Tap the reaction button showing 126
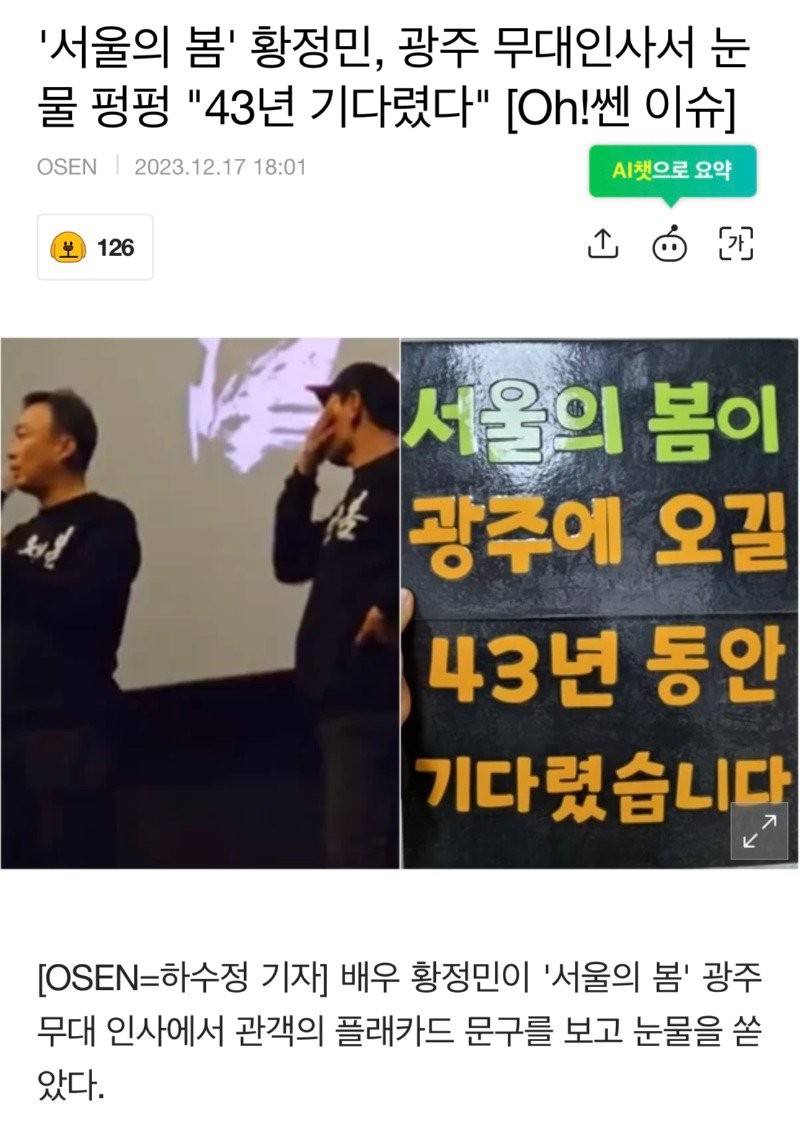 [x=95, y=246]
